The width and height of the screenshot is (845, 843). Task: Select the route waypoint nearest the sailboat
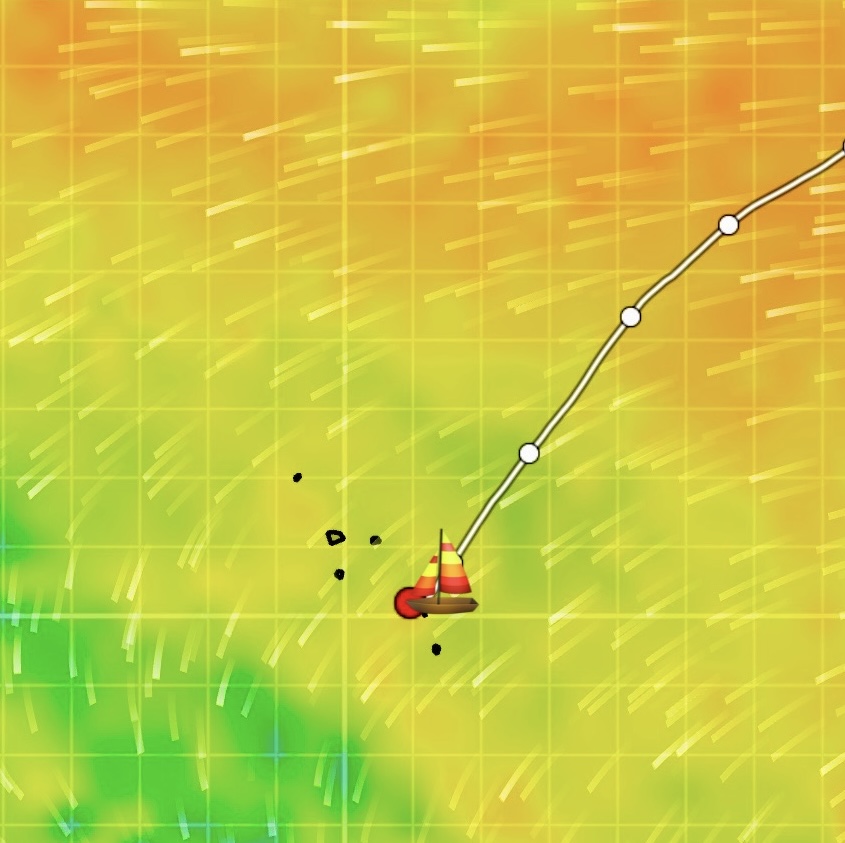pos(529,453)
